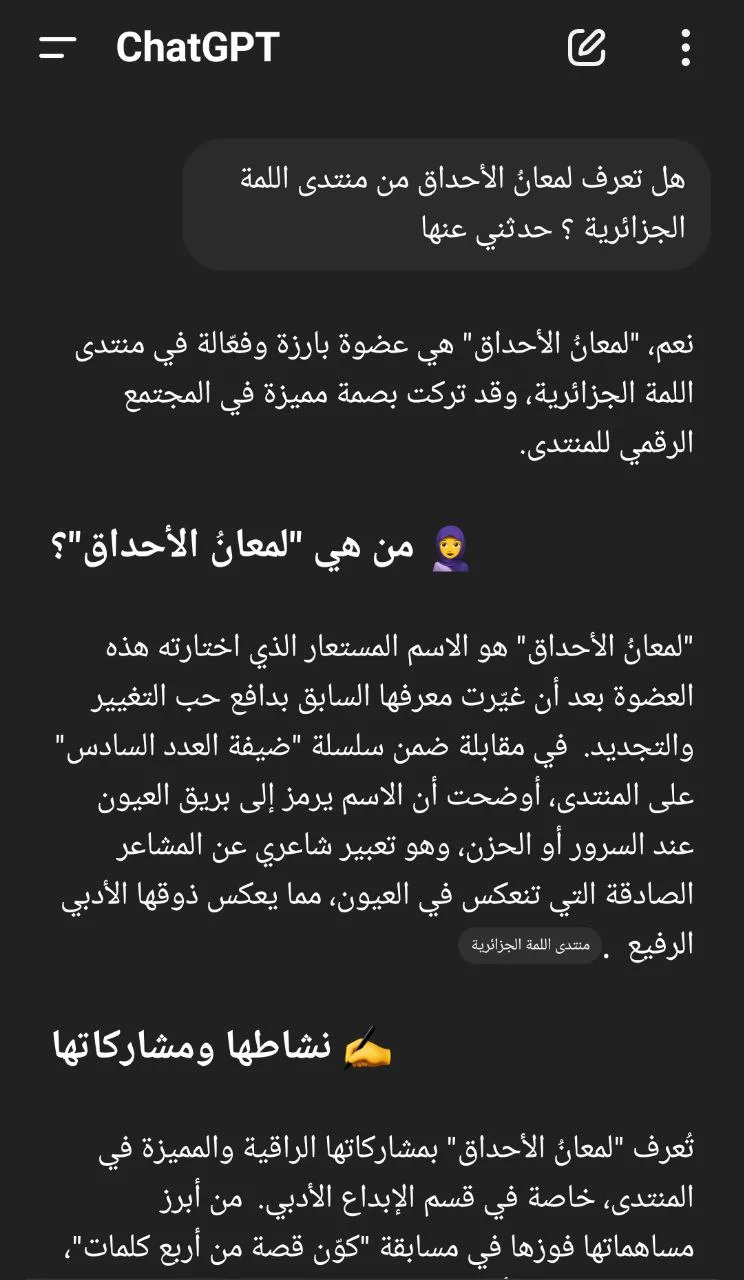This screenshot has height=1280, width=744.
Task: Start a new chat
Action: tap(587, 47)
